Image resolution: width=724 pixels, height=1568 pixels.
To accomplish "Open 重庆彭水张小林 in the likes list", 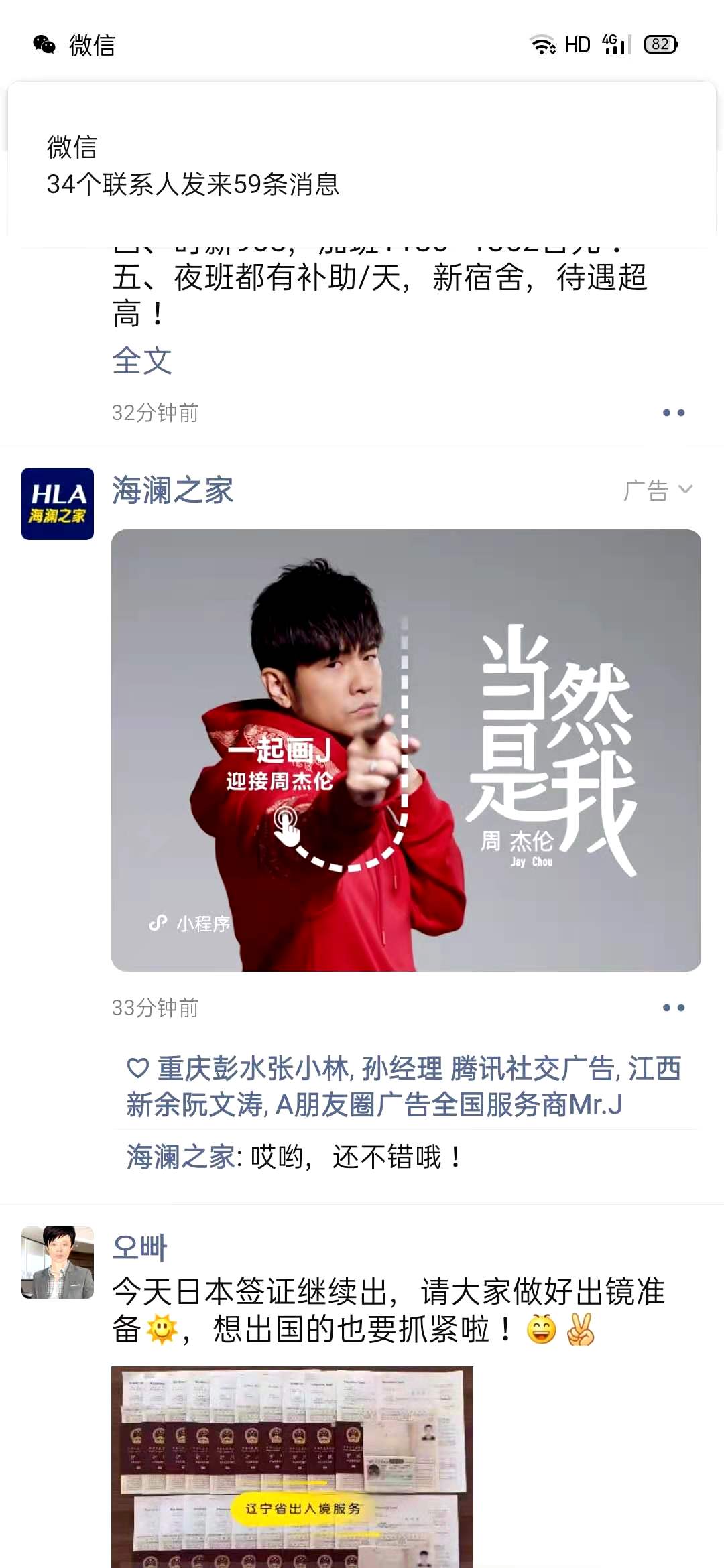I will pos(253,1069).
